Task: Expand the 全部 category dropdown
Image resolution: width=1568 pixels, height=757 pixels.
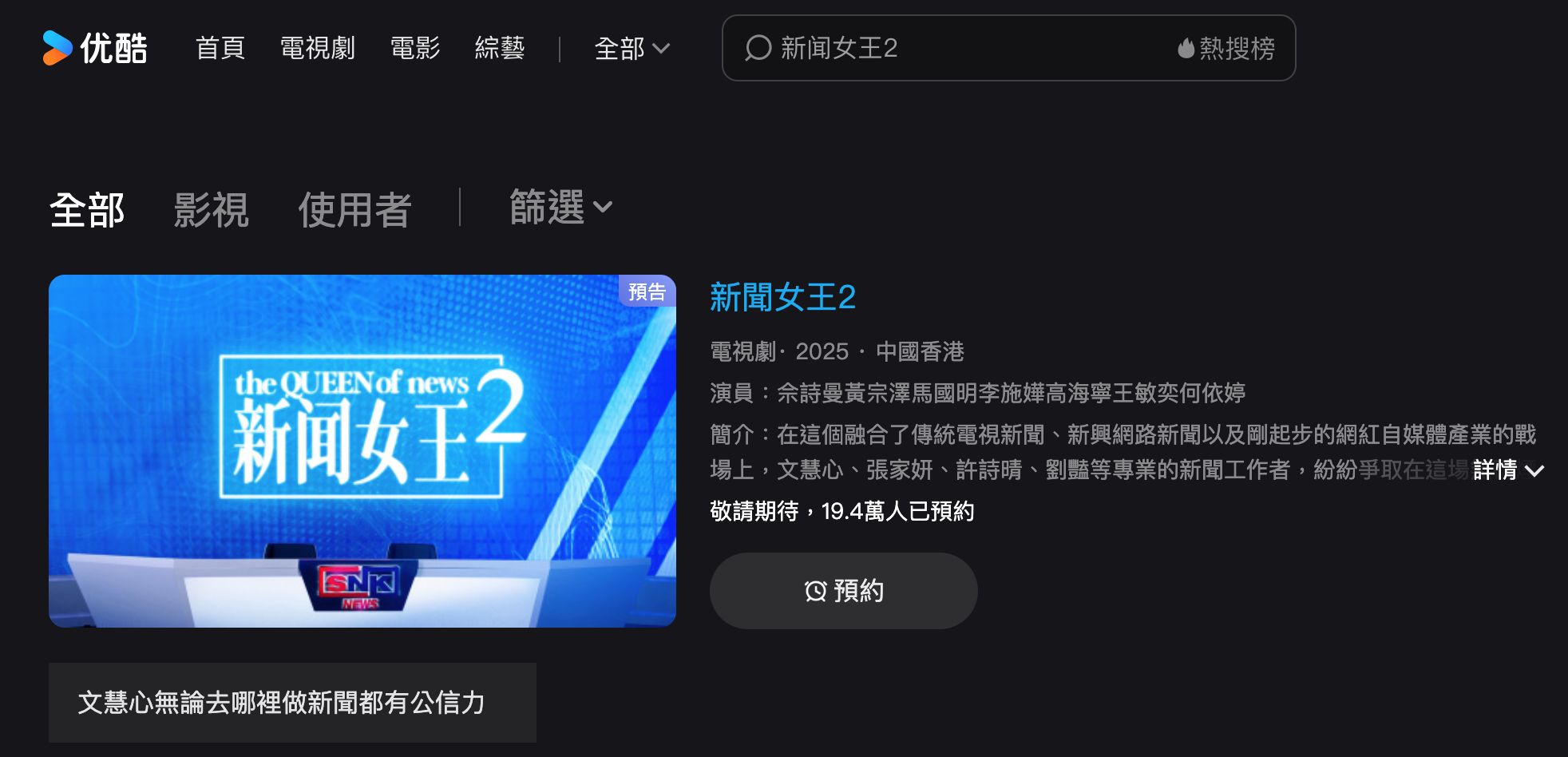Action: point(632,49)
